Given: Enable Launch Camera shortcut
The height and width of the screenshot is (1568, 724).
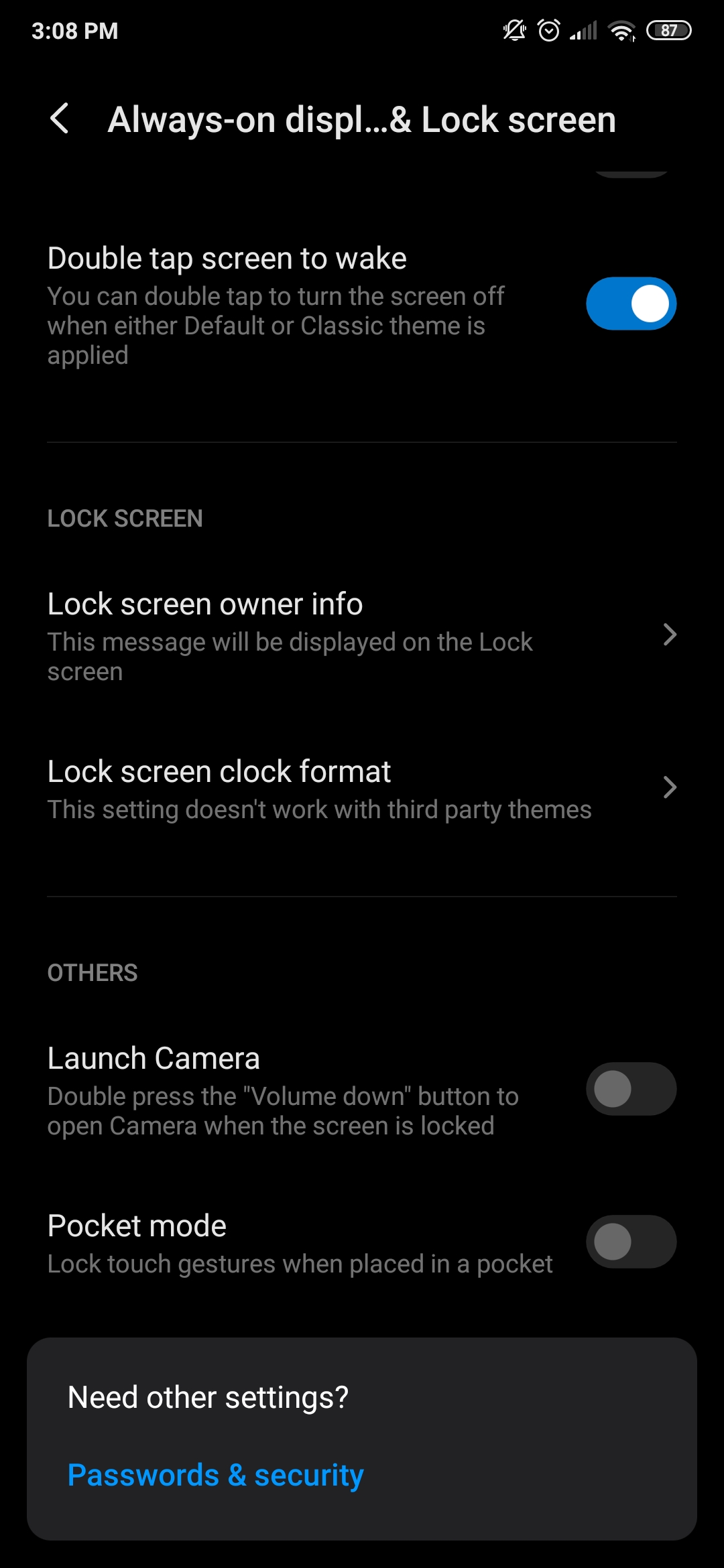Looking at the screenshot, I should (x=630, y=1088).
